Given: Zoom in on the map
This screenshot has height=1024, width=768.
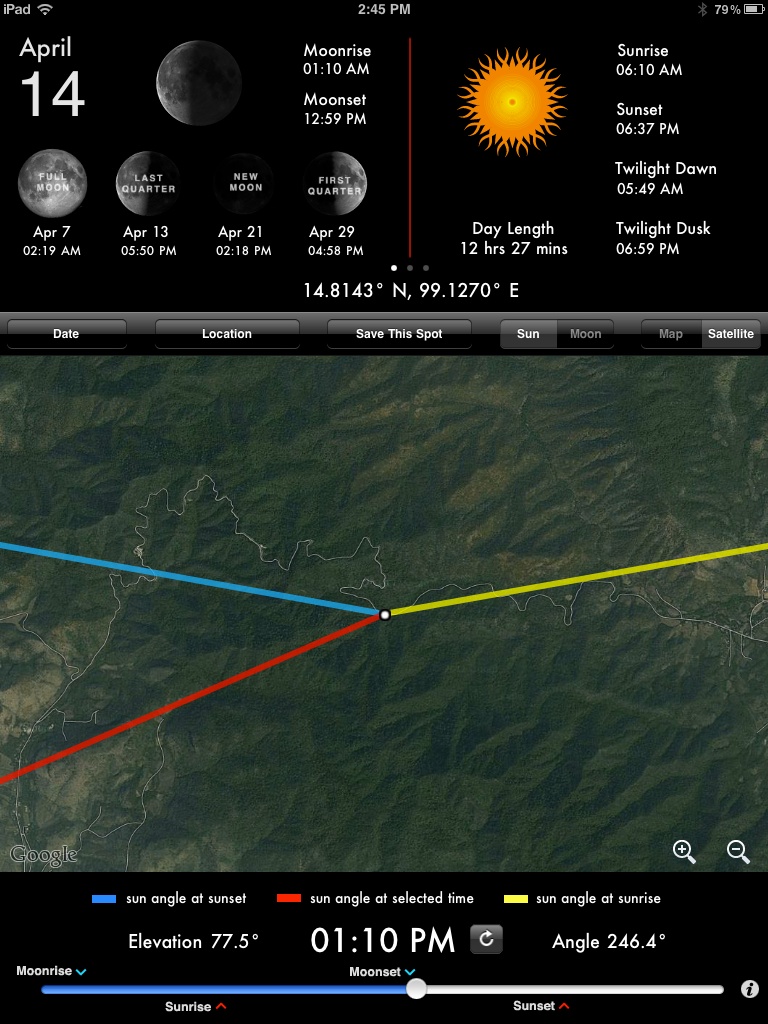Looking at the screenshot, I should coord(685,852).
